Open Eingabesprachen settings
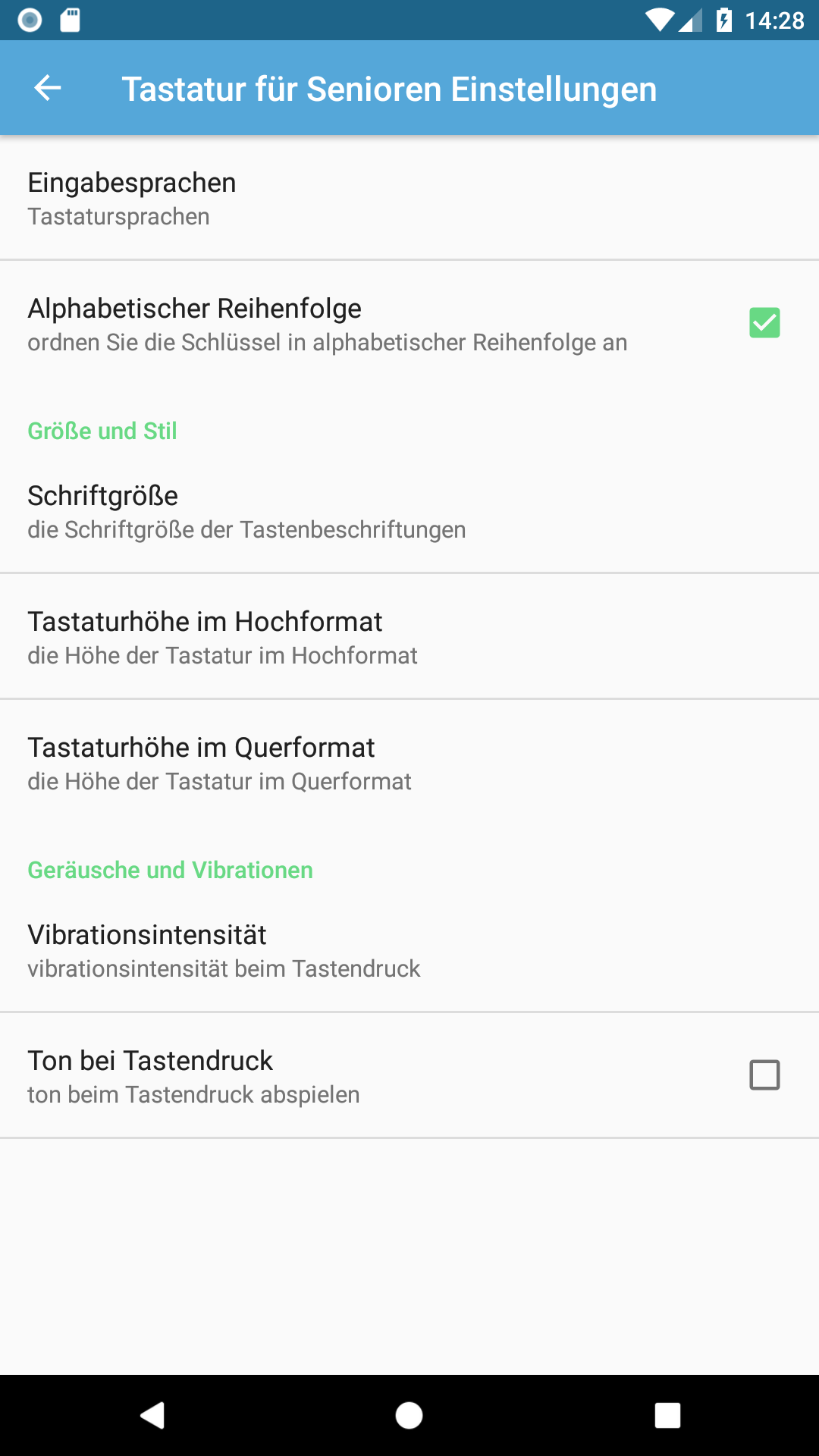 (x=409, y=198)
